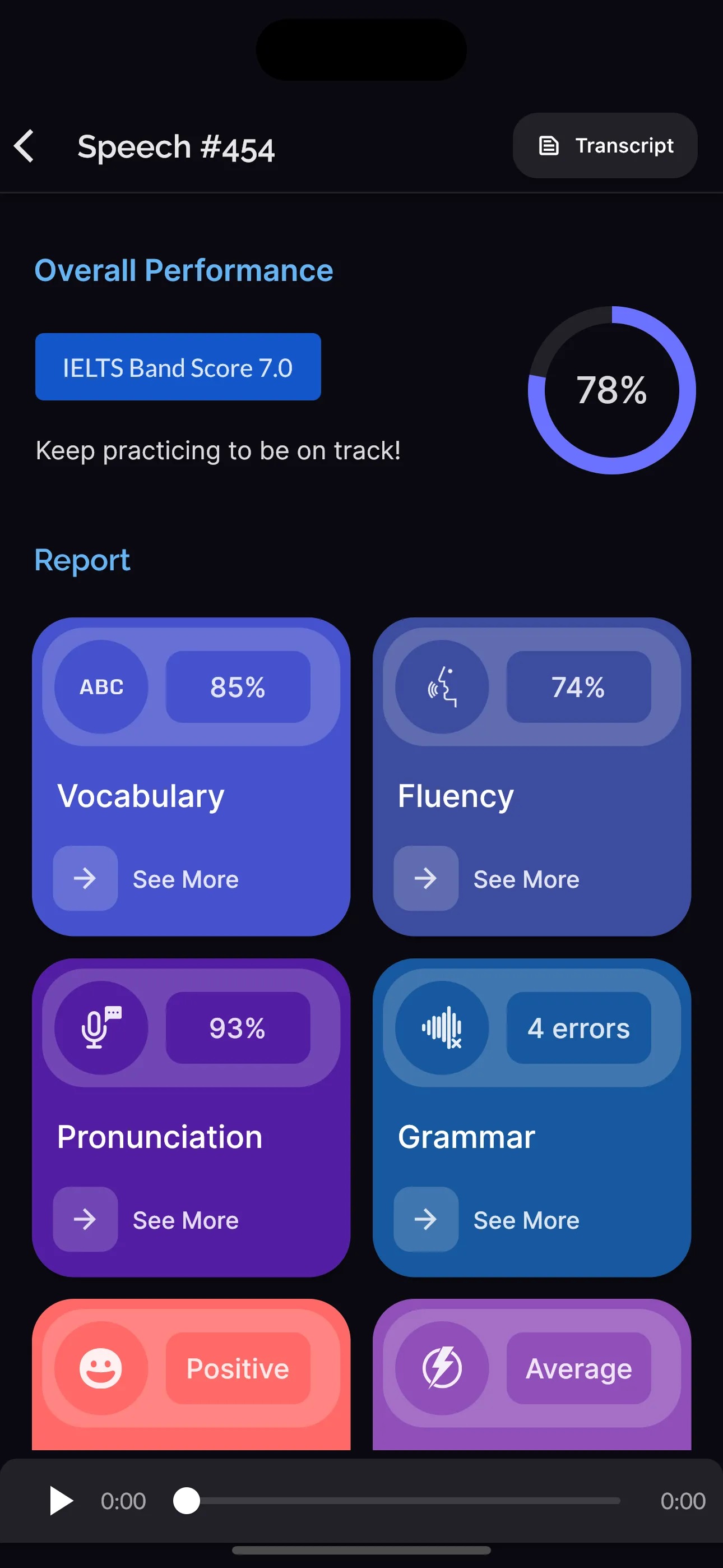Expand See More on the Fluency card
723x1568 pixels.
click(526, 879)
